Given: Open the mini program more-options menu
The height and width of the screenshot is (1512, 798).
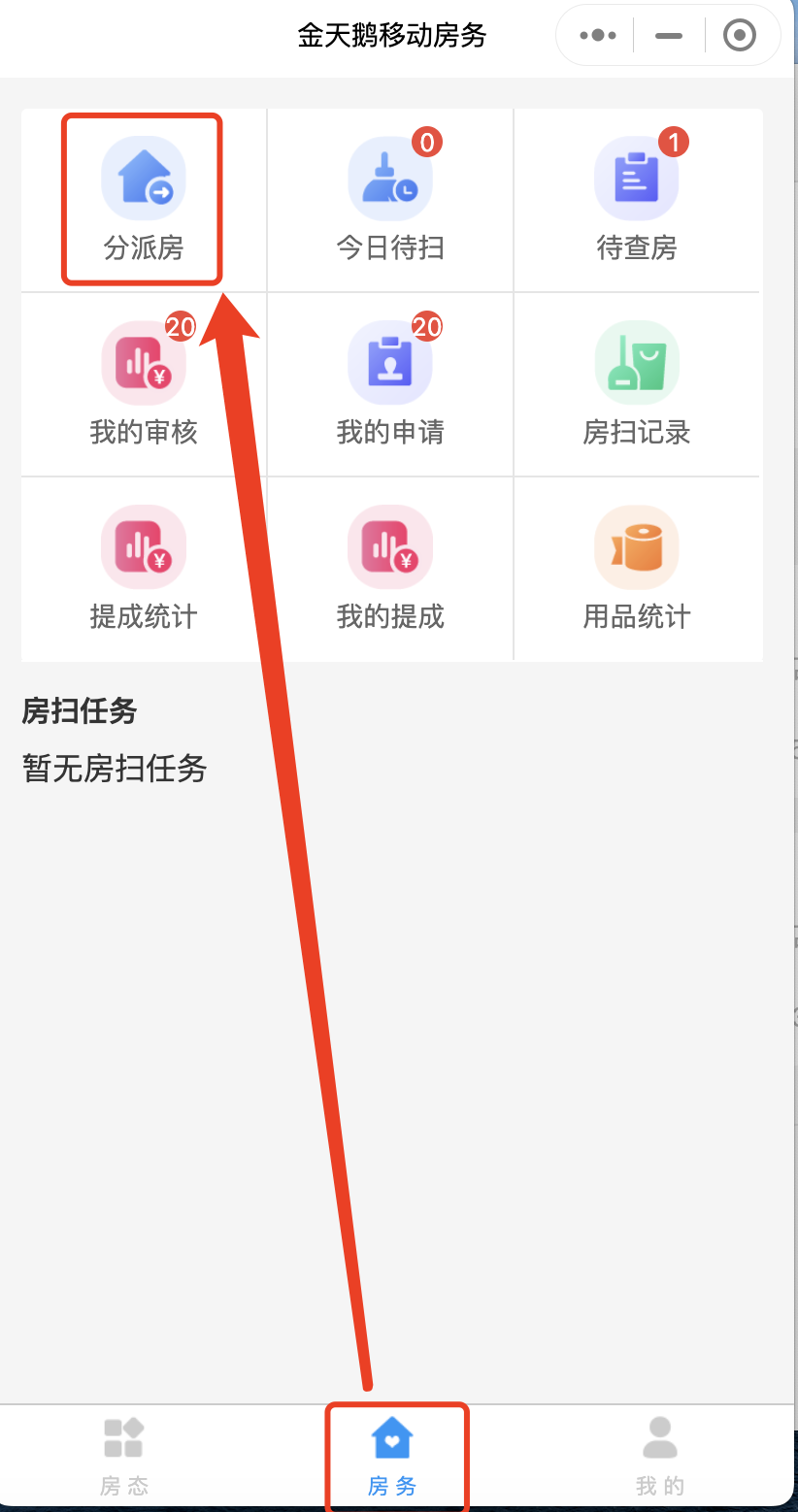Looking at the screenshot, I should click(x=598, y=36).
